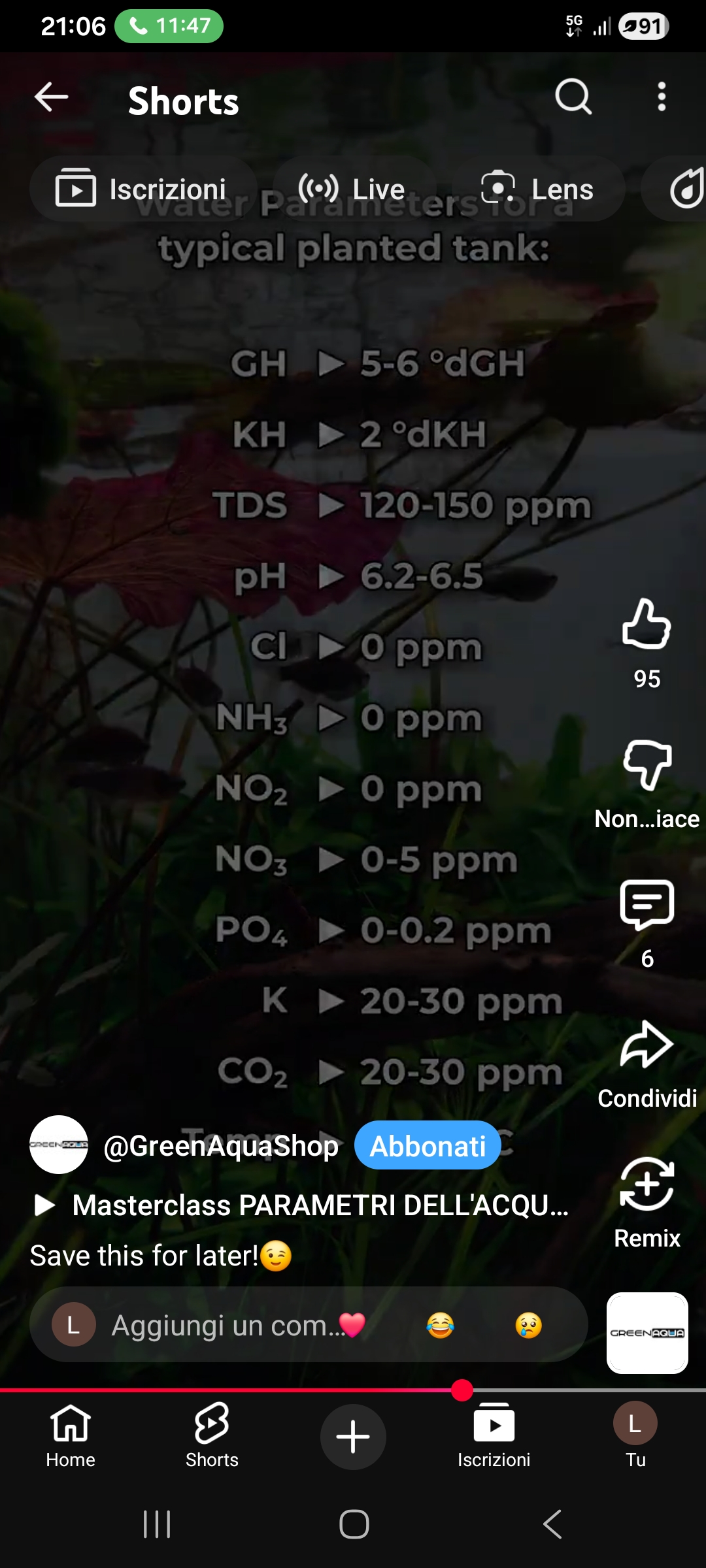Screen dimensions: 706x1568
Task: Open the Lens chip
Action: [537, 189]
